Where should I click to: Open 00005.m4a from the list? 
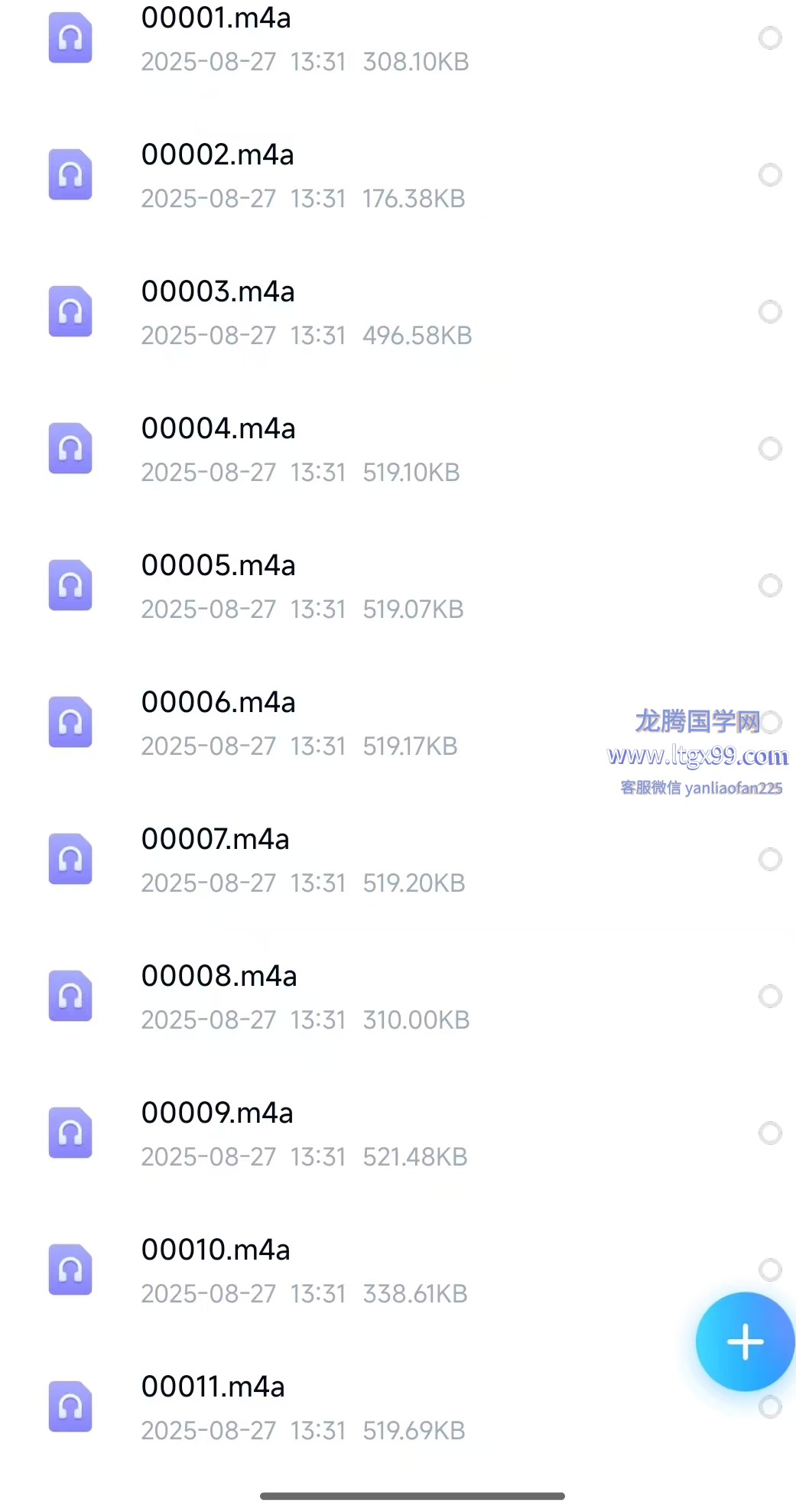point(398,586)
